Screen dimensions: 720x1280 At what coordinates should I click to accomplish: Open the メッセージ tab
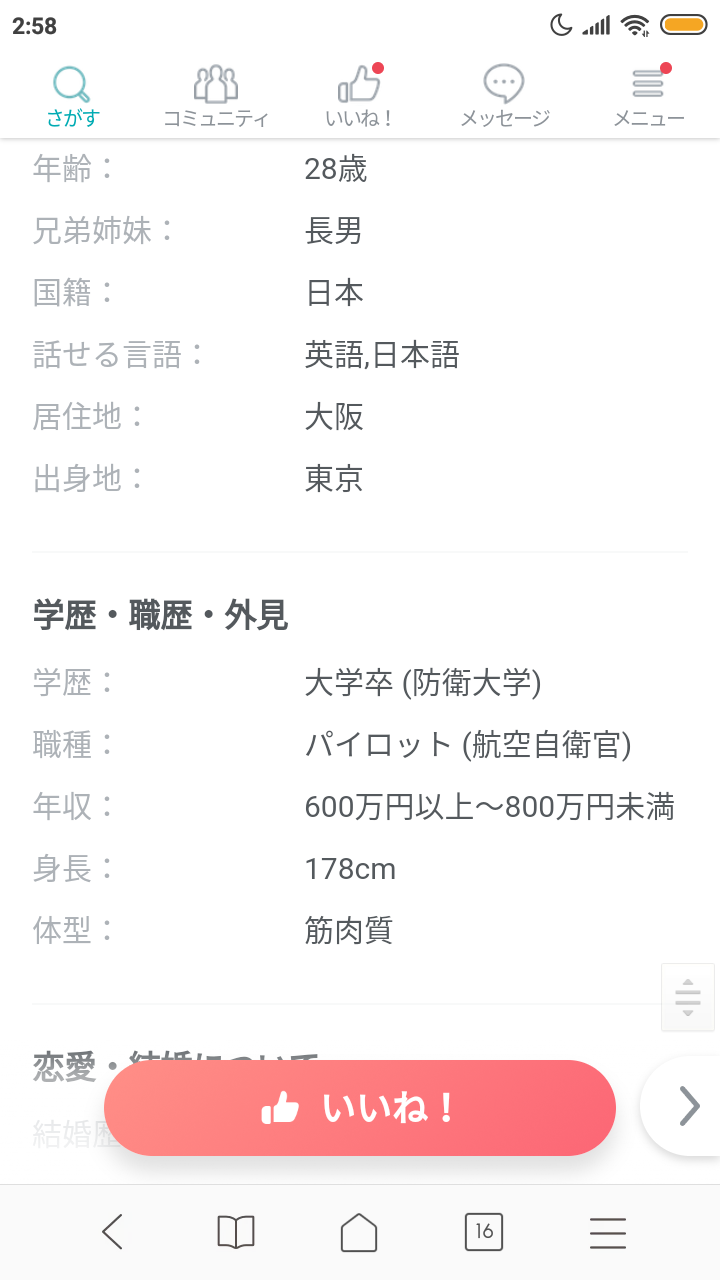(x=505, y=97)
